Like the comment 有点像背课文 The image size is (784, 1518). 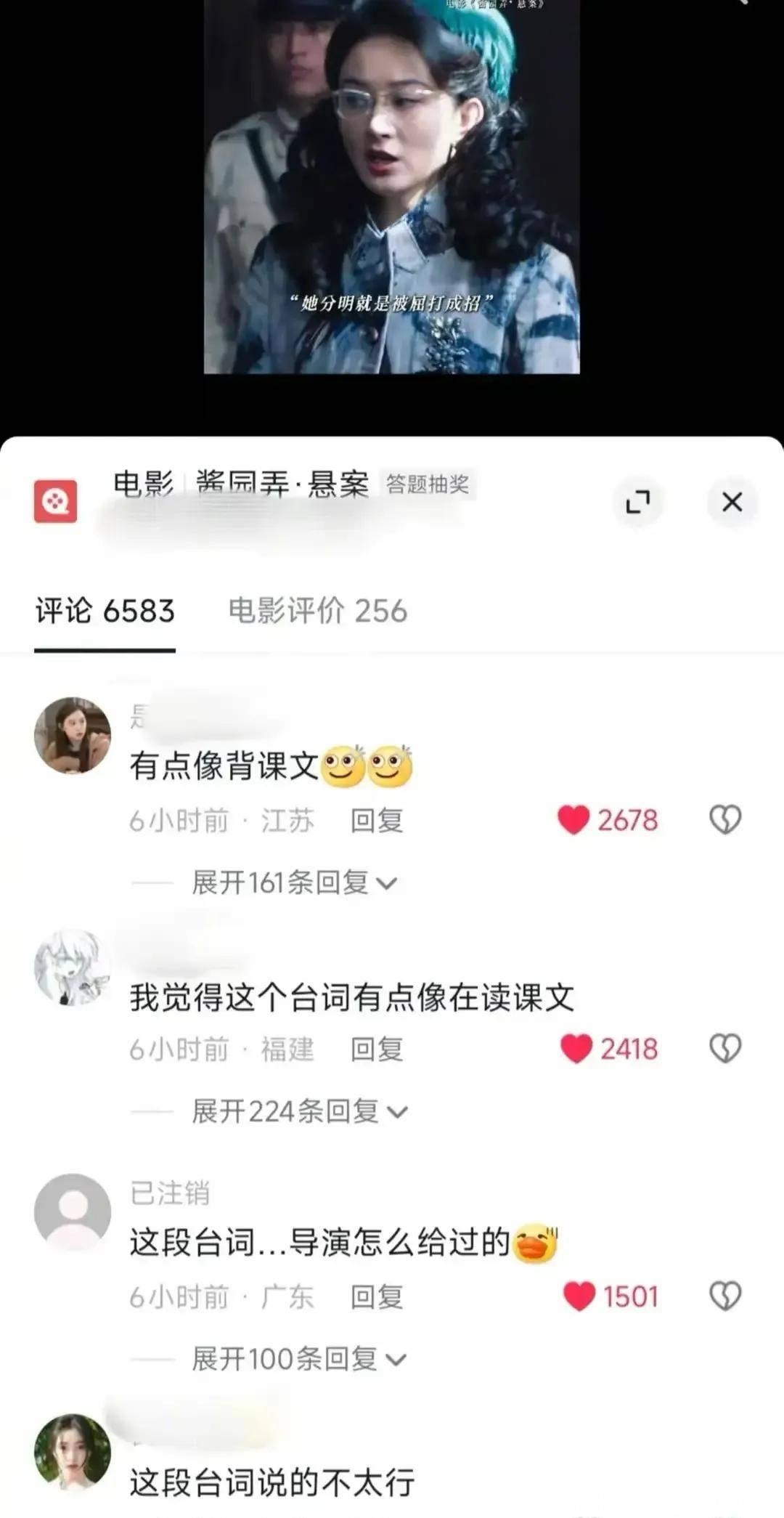click(573, 820)
